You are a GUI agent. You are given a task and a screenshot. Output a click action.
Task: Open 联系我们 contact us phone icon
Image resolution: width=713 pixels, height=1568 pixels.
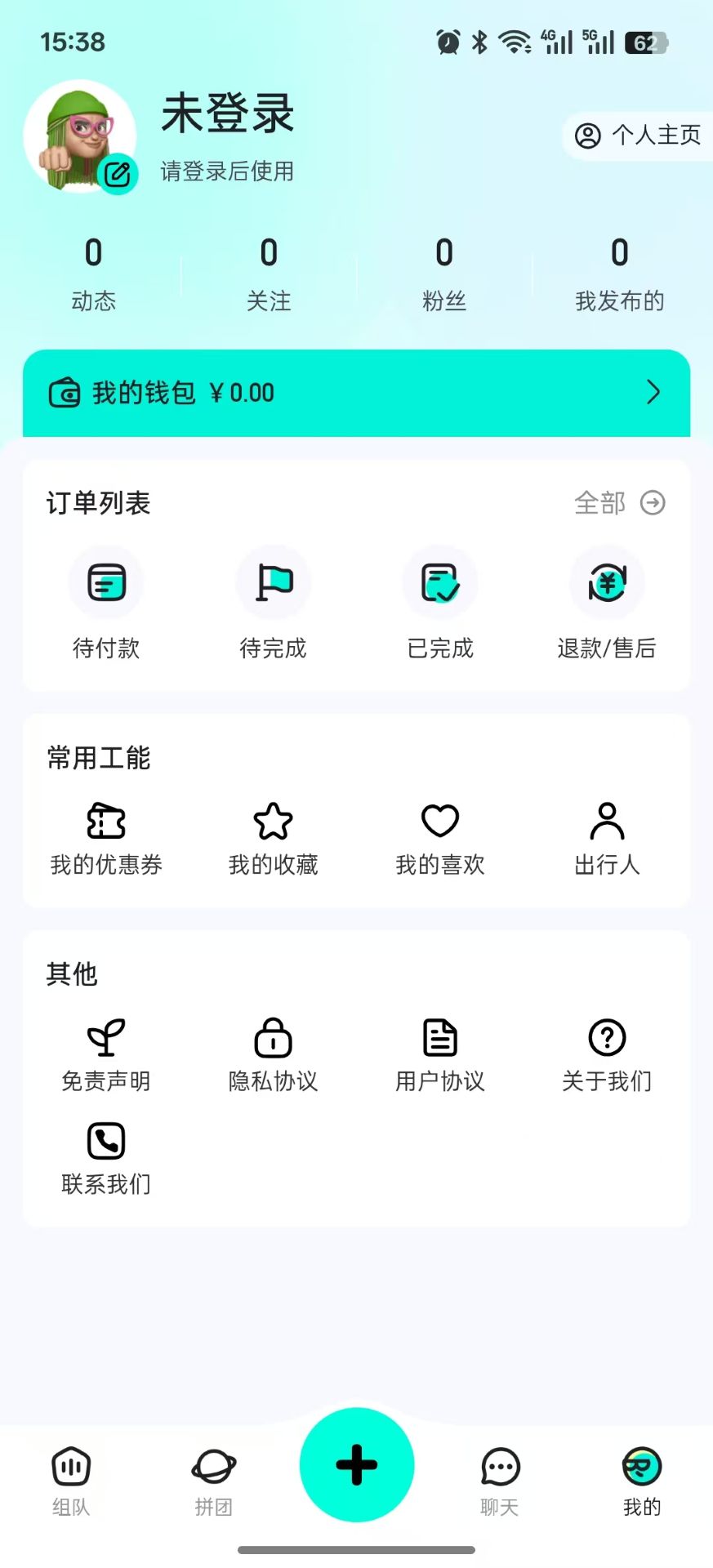coord(106,1142)
